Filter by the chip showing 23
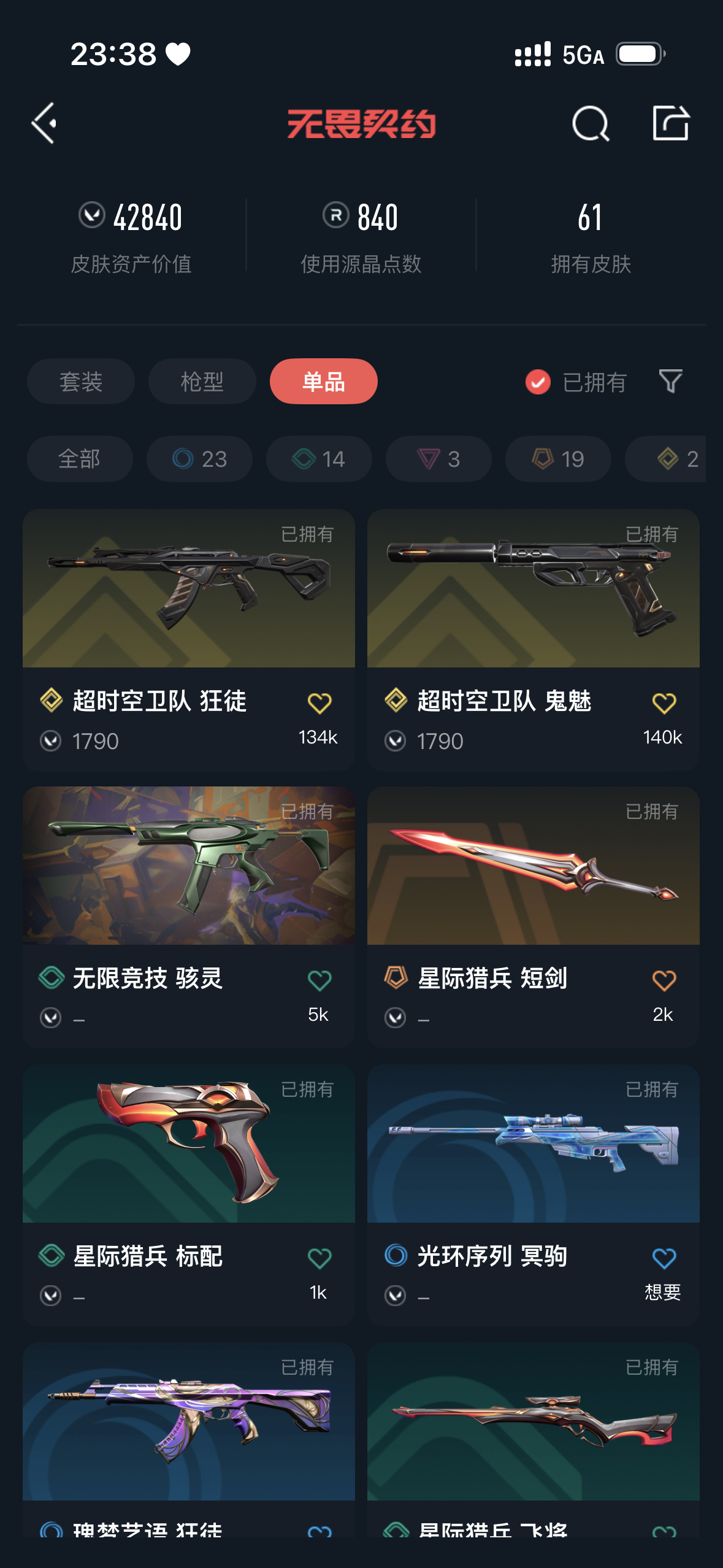The height and width of the screenshot is (1568, 723). point(199,459)
